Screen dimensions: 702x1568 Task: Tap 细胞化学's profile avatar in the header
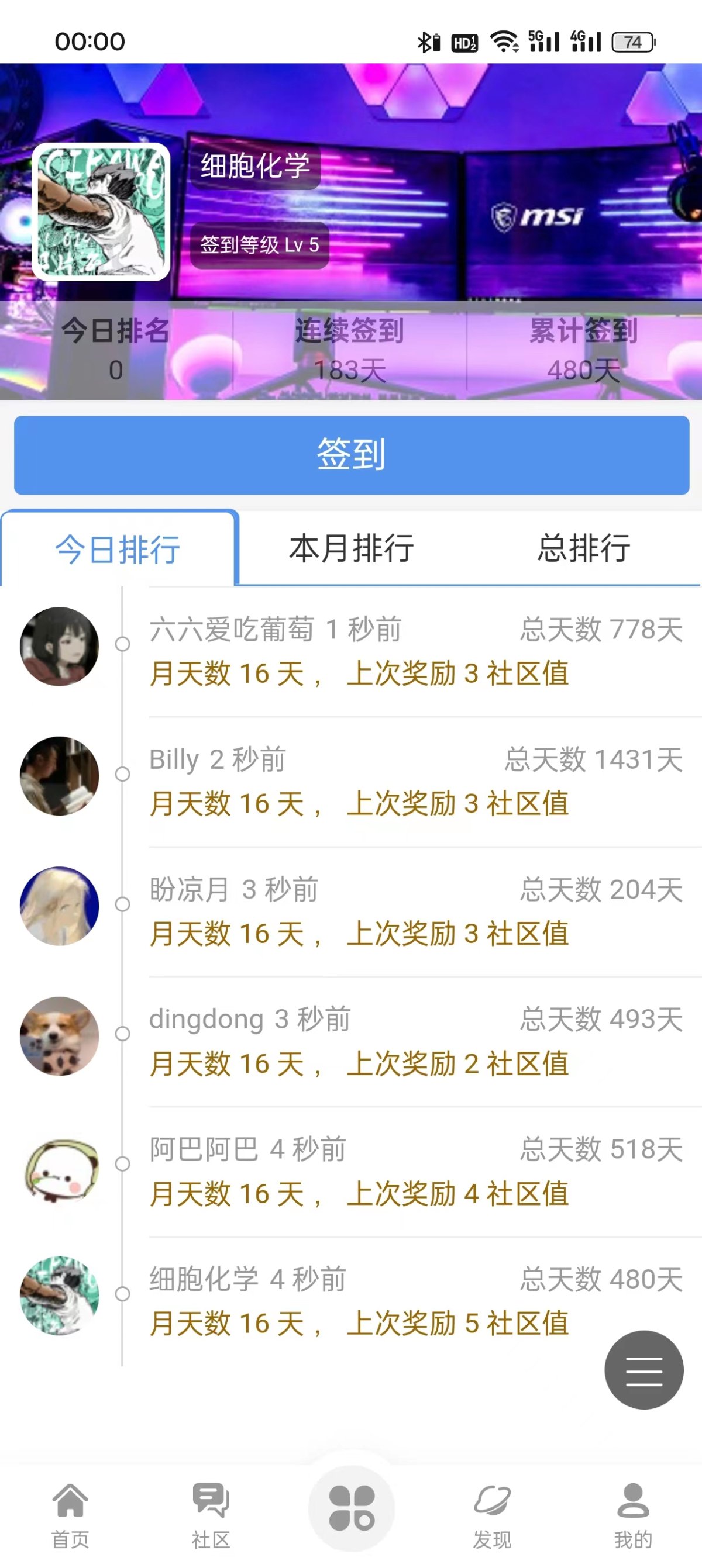pyautogui.click(x=101, y=212)
